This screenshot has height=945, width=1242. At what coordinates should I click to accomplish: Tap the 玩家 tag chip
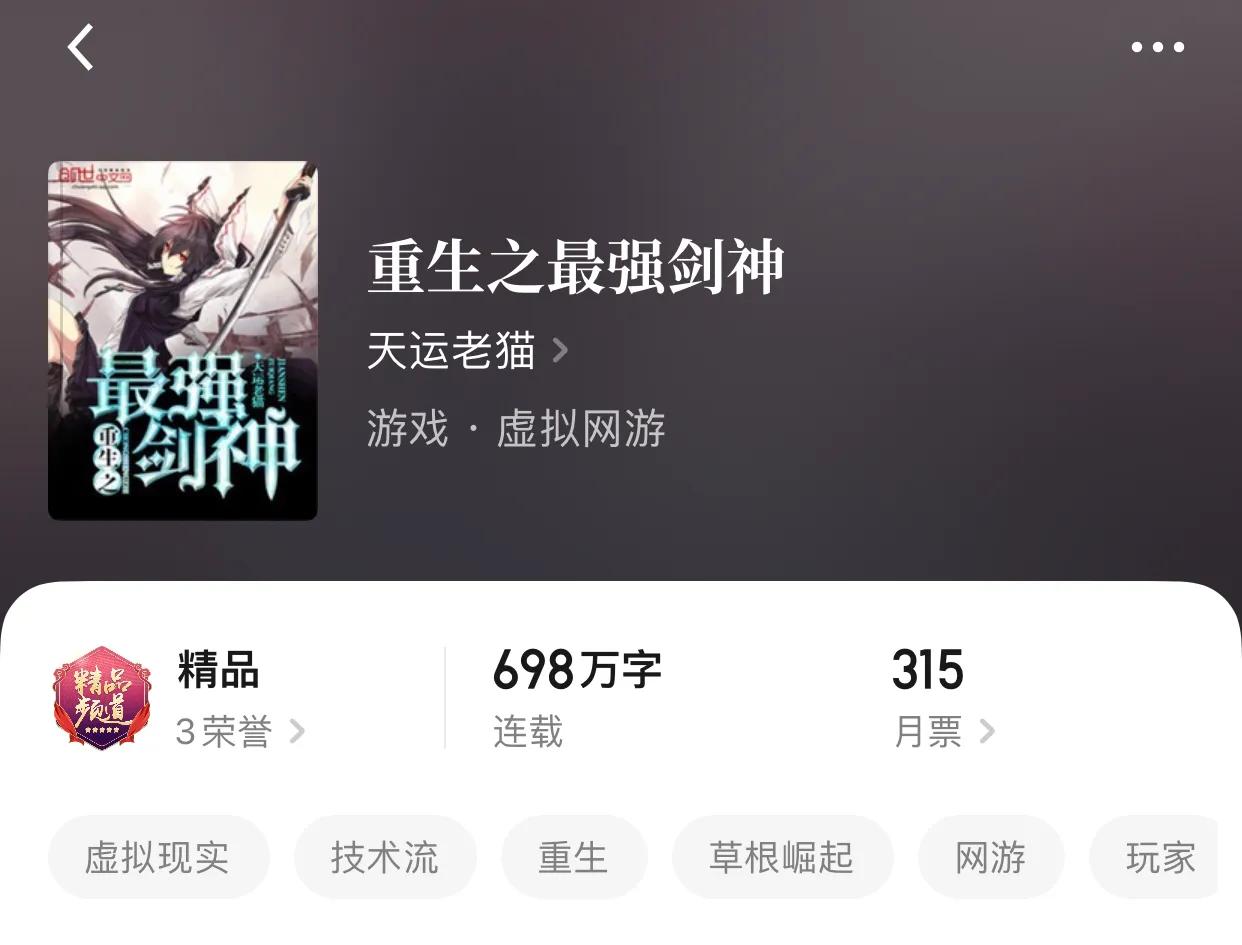(1160, 858)
